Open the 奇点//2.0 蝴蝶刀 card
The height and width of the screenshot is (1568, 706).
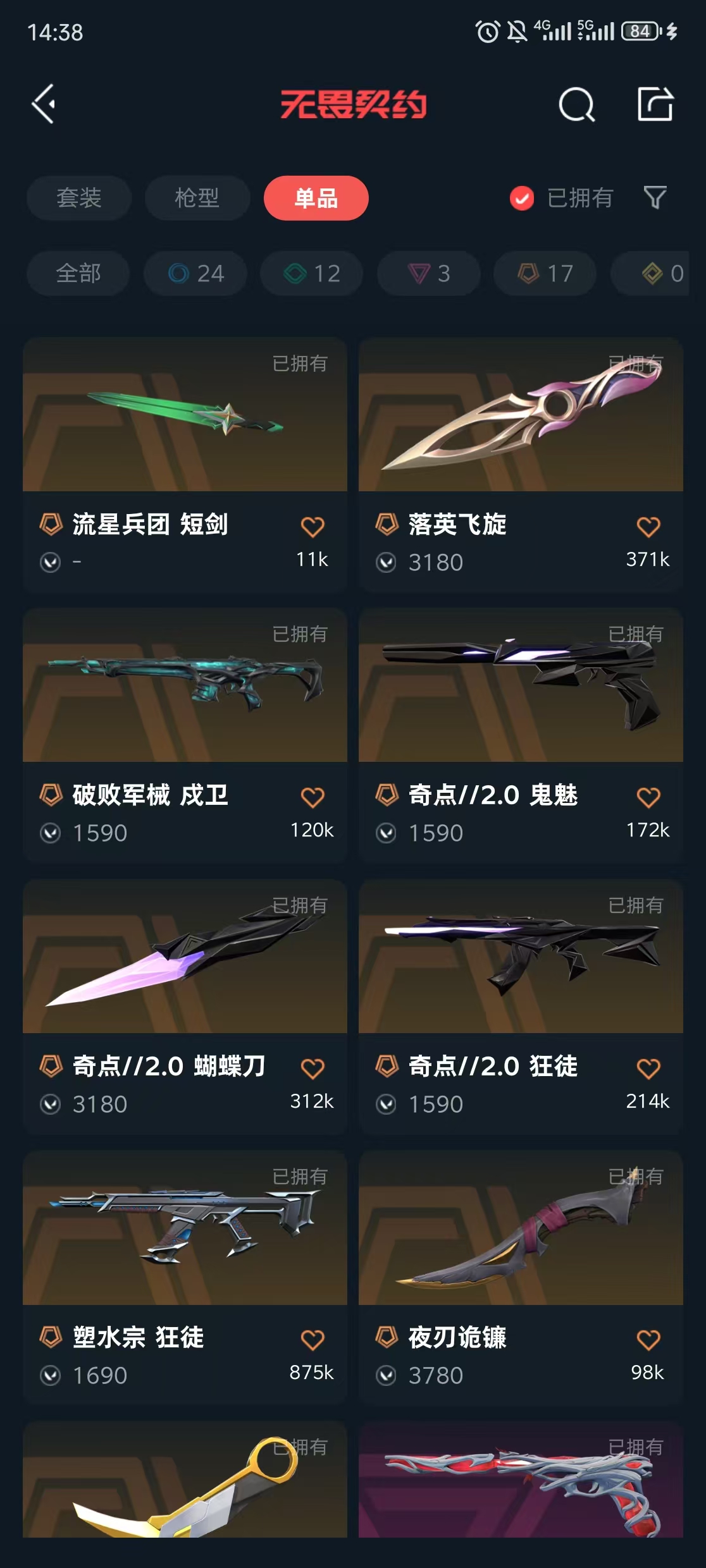coord(185,1007)
